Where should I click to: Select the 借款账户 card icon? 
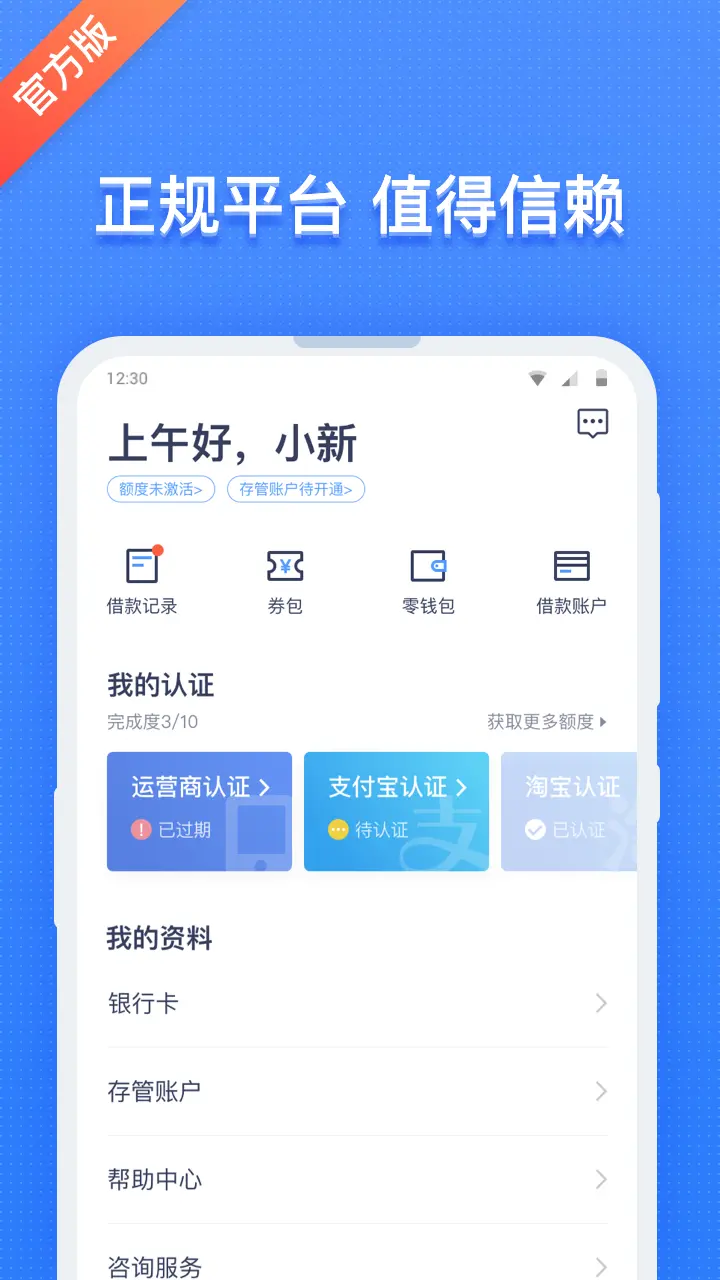coord(570,565)
